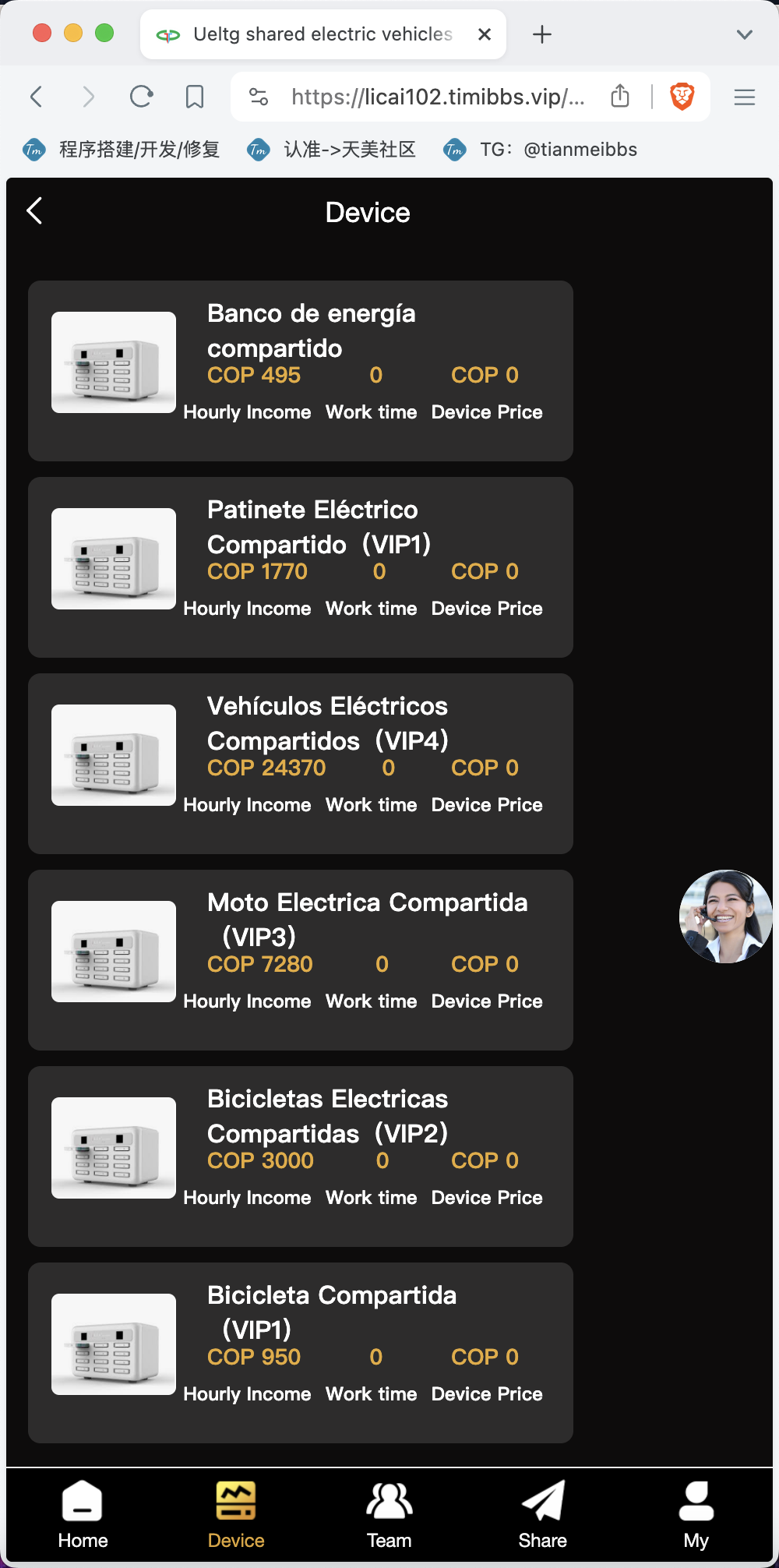Open the browser hamburger menu
Viewport: 779px width, 1568px height.
[x=745, y=97]
